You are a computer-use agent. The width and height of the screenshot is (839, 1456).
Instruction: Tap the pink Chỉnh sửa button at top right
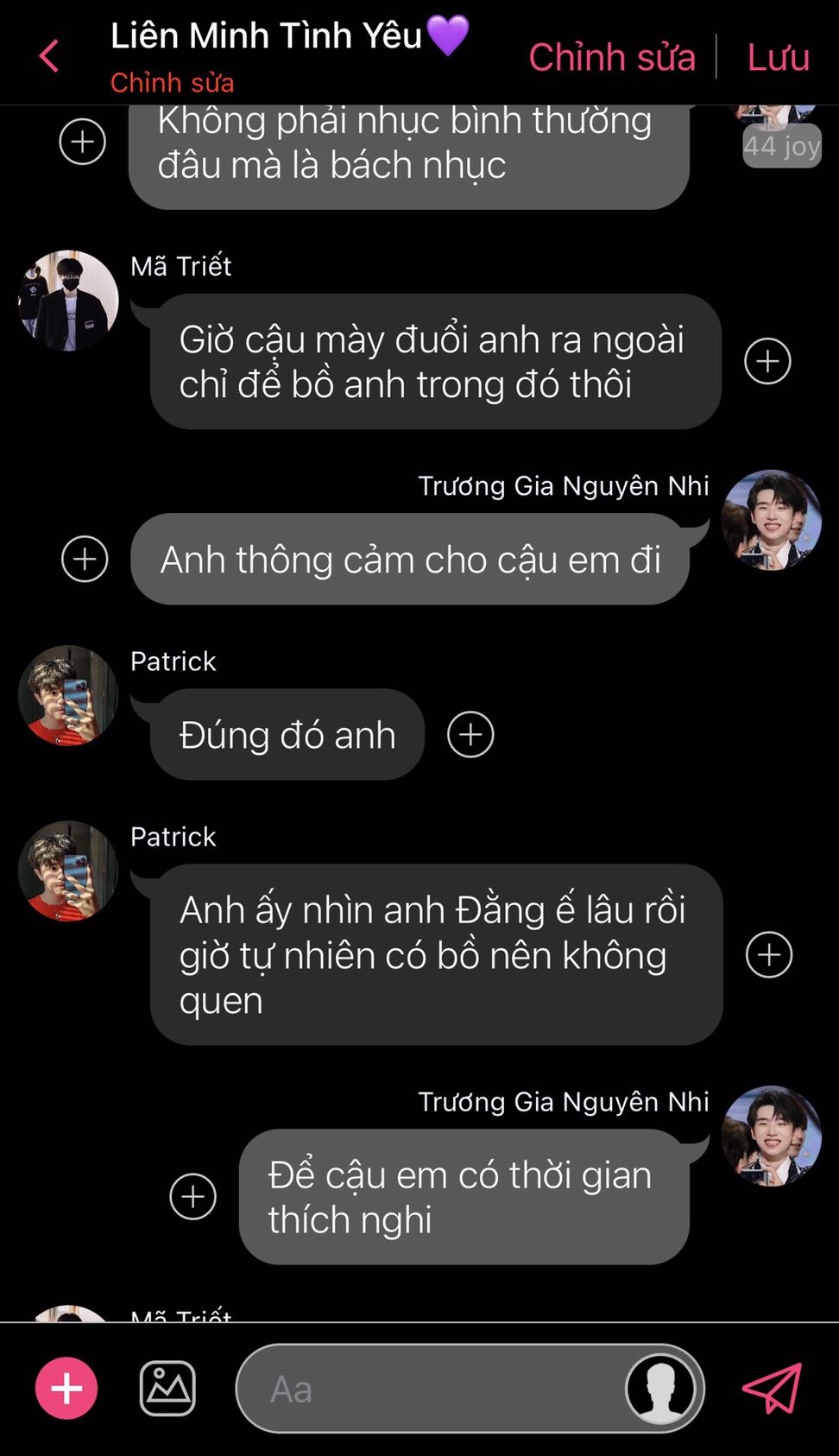pyautogui.click(x=611, y=58)
